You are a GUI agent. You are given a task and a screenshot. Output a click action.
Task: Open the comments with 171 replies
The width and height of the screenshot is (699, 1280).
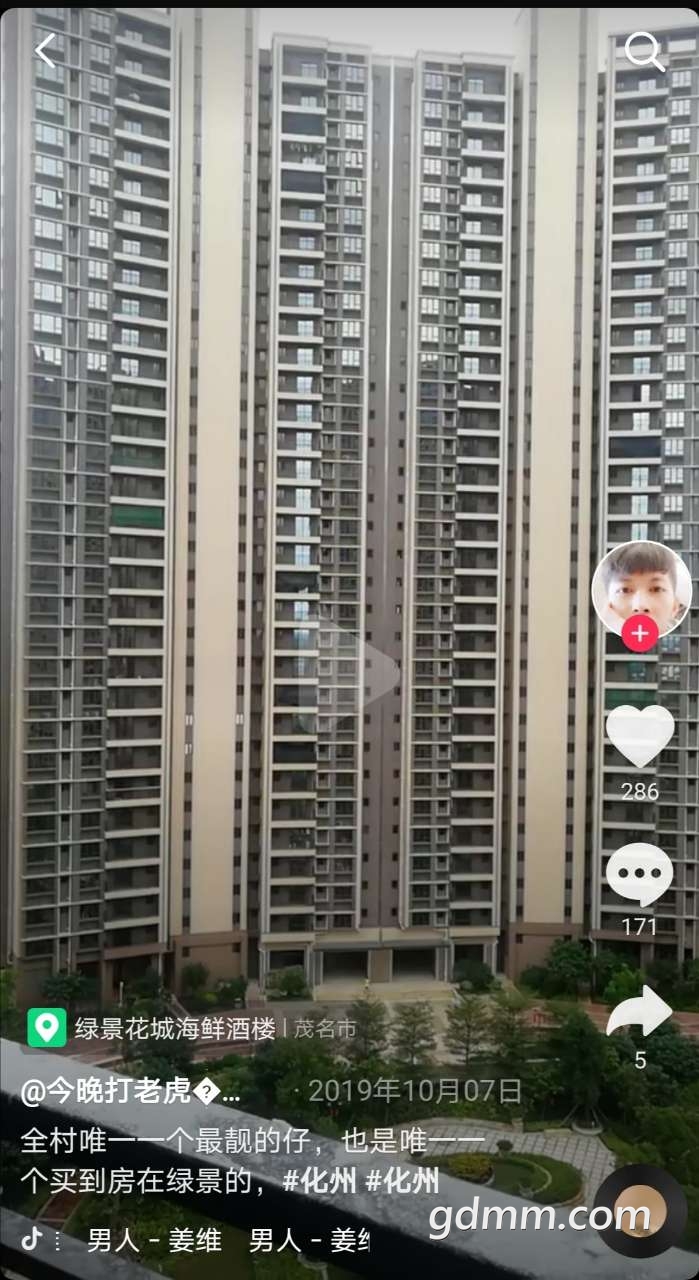click(x=640, y=875)
